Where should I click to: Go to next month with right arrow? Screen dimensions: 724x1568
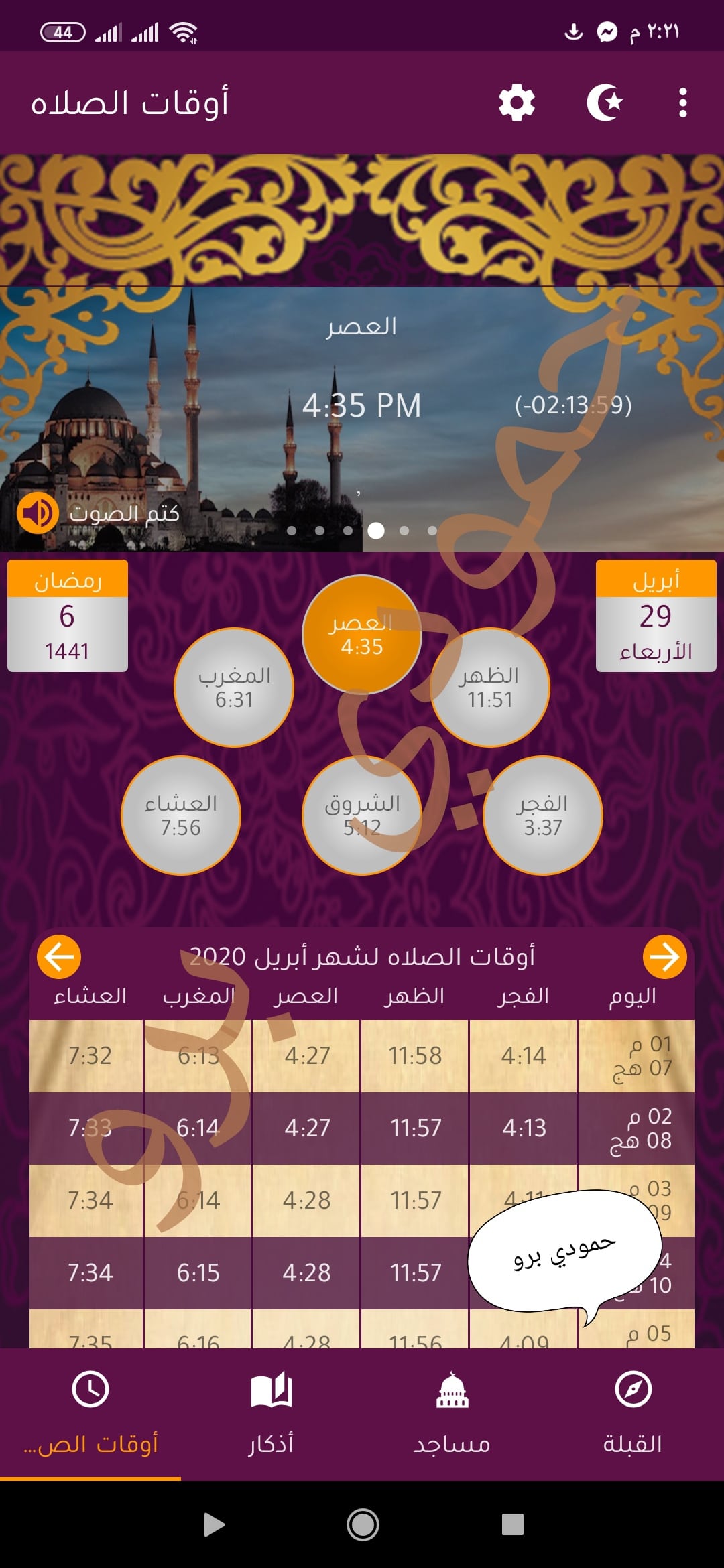(x=664, y=957)
